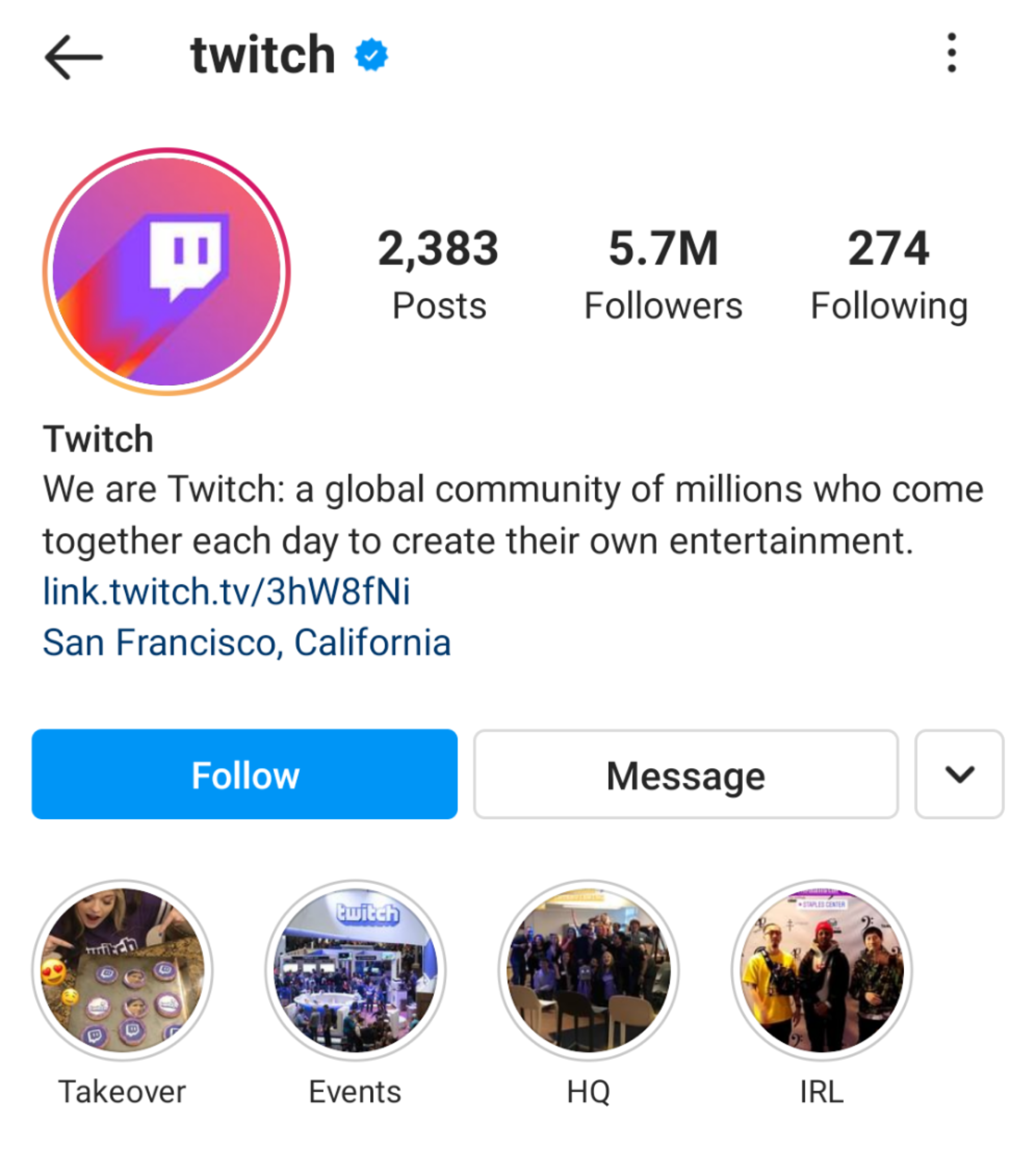Viewport: 1036px width, 1159px height.
Task: View the IRL highlight
Action: point(821,971)
